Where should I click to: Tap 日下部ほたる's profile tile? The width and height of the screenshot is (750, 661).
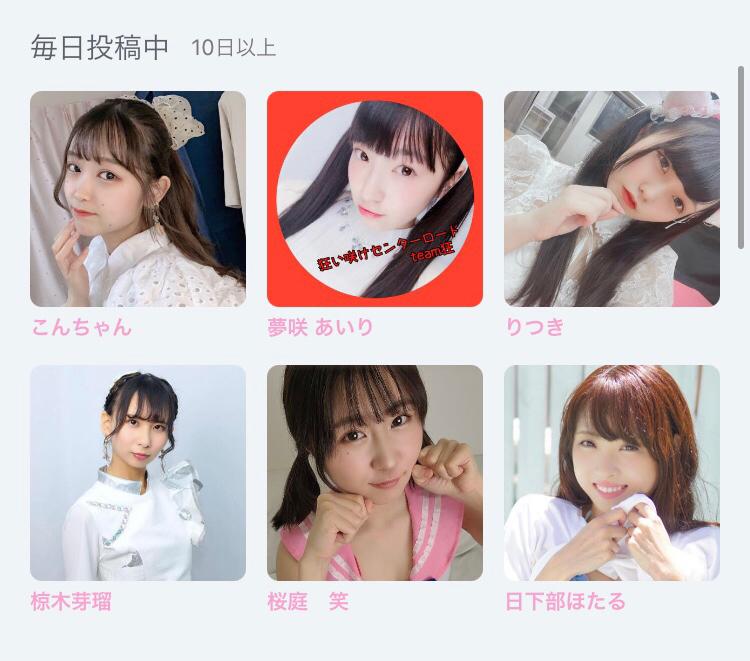612,473
